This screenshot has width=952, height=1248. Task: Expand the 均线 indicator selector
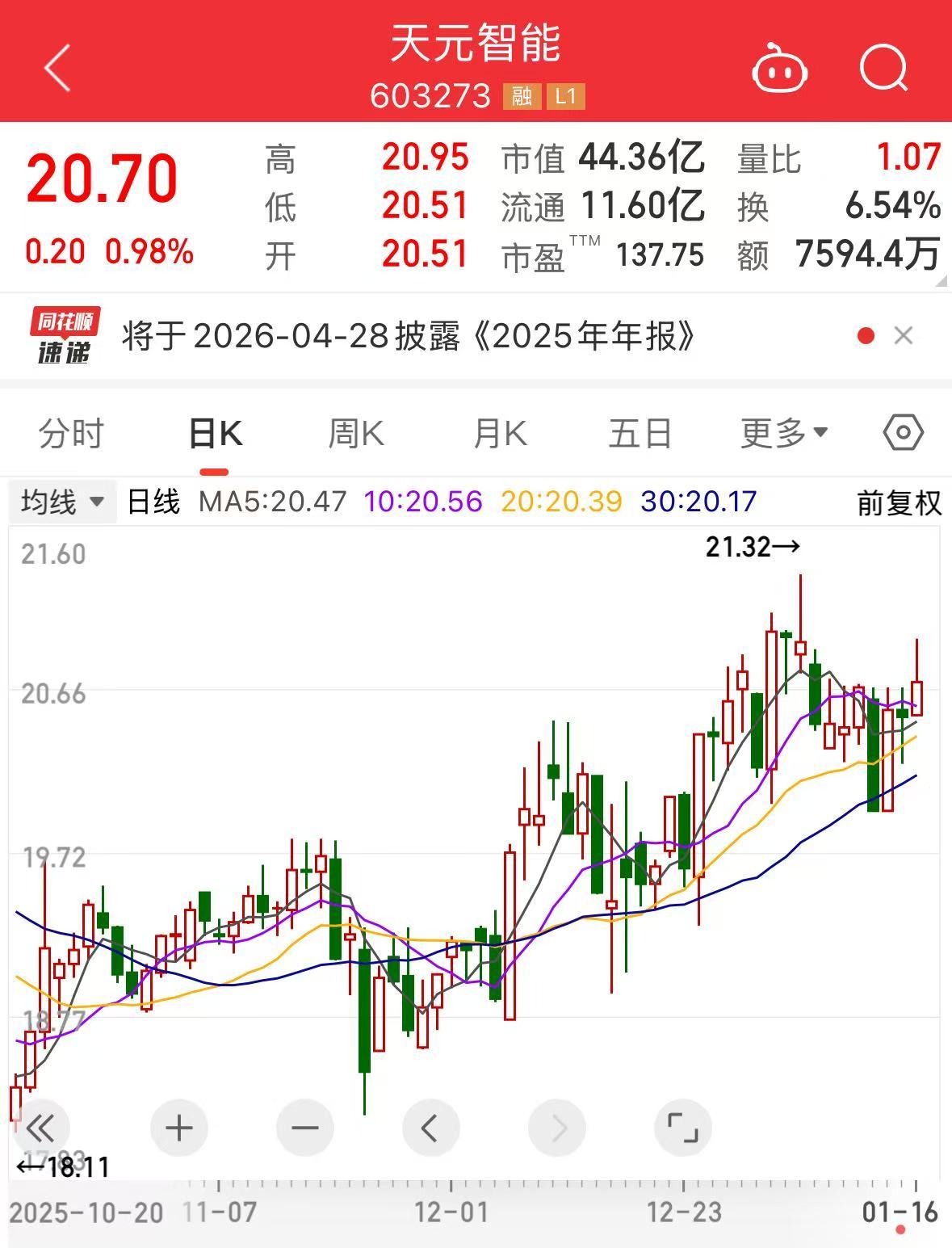pos(62,502)
